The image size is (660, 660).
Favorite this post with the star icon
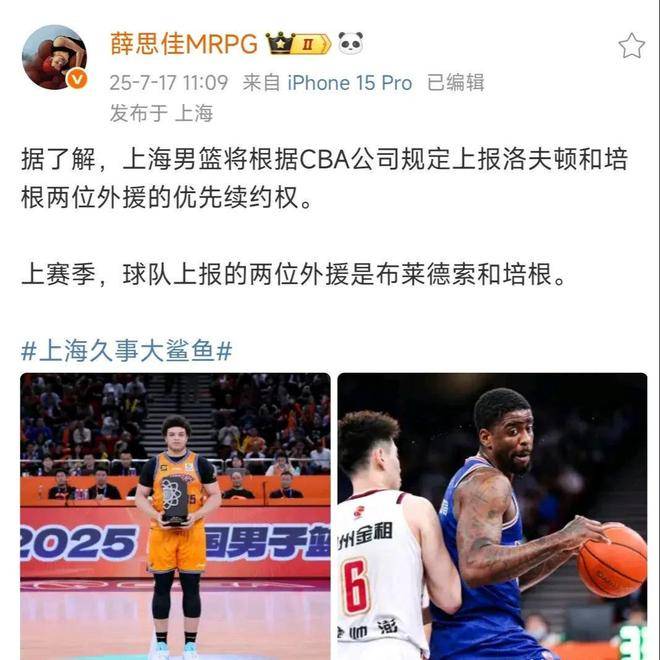coord(631,46)
